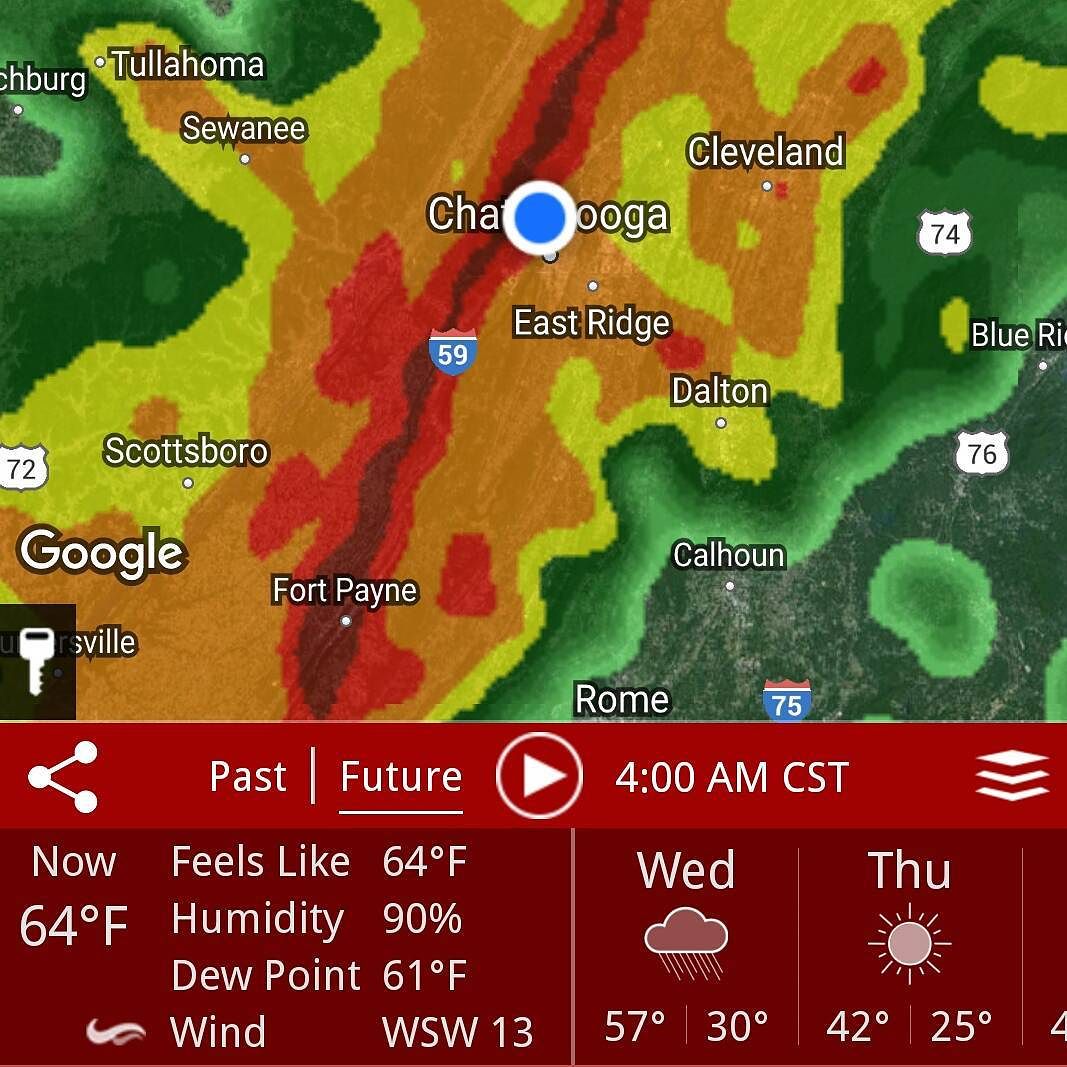Open the map layers menu
The height and width of the screenshot is (1067, 1067).
pyautogui.click(x=1012, y=776)
